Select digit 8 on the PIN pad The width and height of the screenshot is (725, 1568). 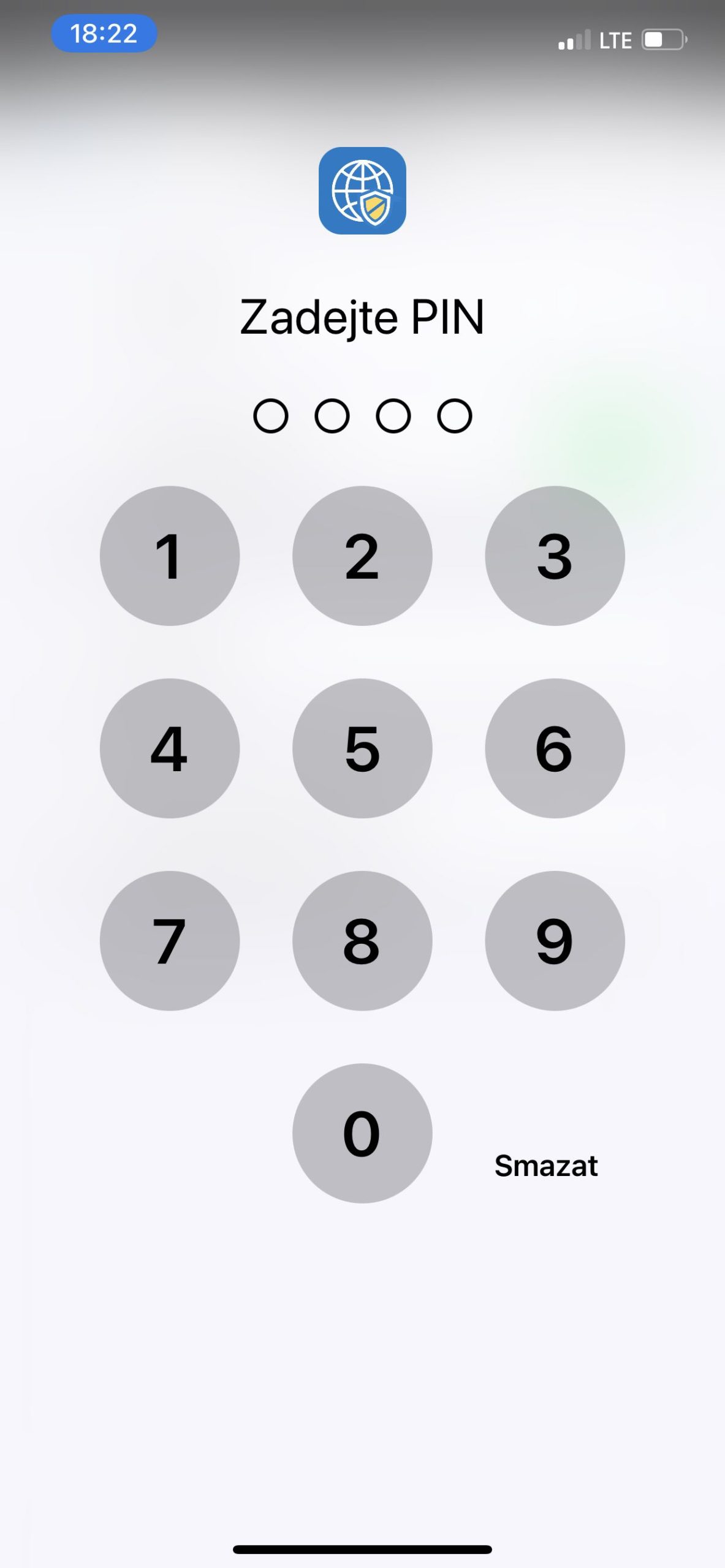[x=362, y=940]
